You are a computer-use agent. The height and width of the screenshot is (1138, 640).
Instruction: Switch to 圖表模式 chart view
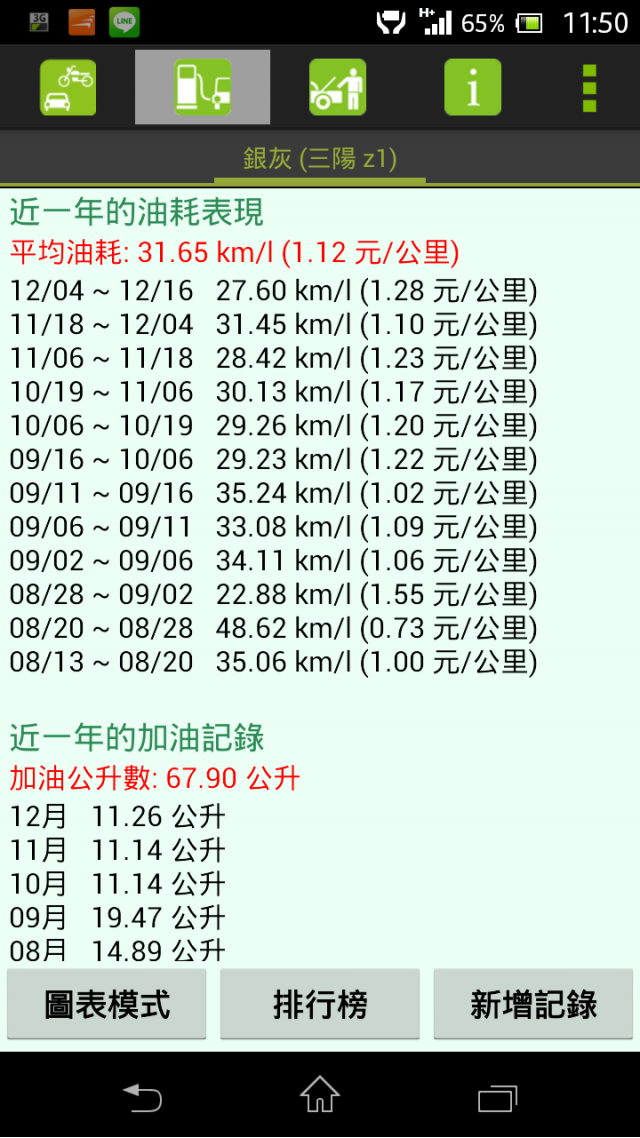[107, 1004]
